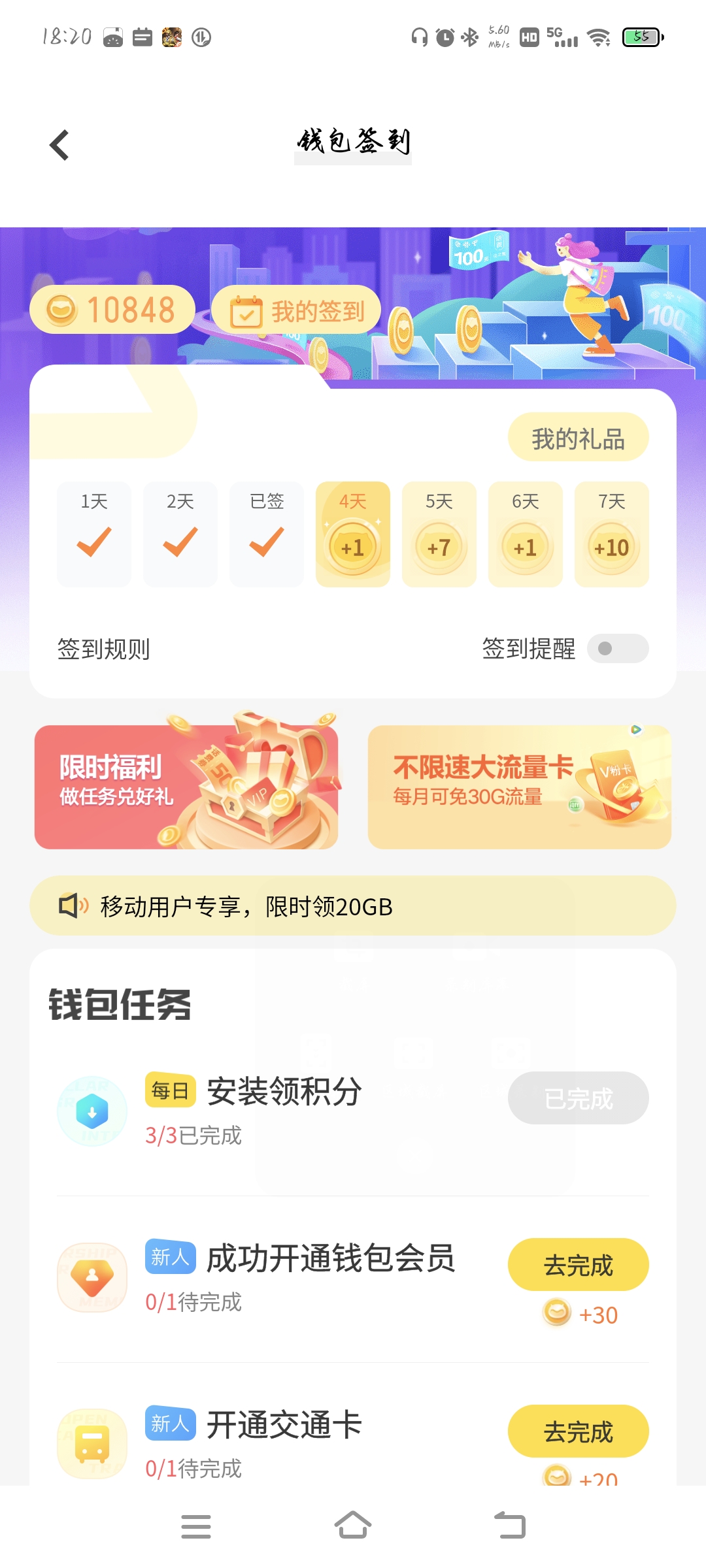Go to the system home screen
The width and height of the screenshot is (706, 1568).
[352, 1526]
